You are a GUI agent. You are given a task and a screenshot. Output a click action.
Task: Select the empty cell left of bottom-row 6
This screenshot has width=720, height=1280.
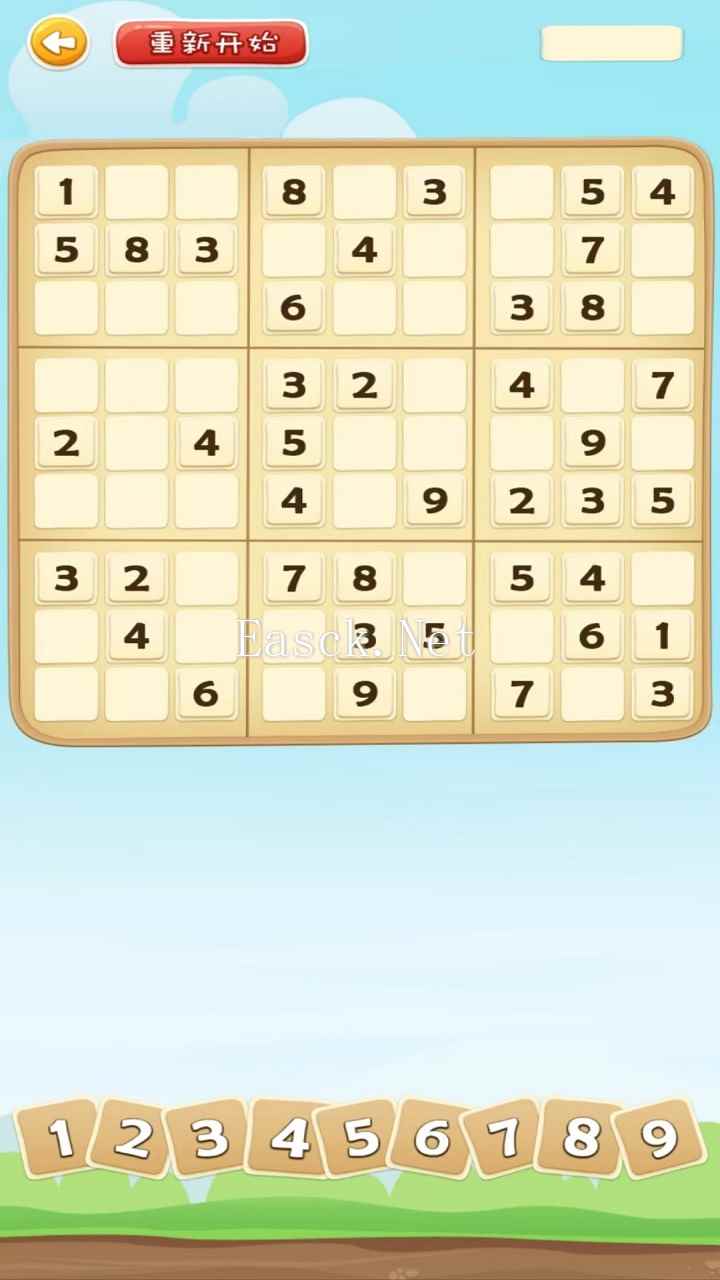(136, 694)
